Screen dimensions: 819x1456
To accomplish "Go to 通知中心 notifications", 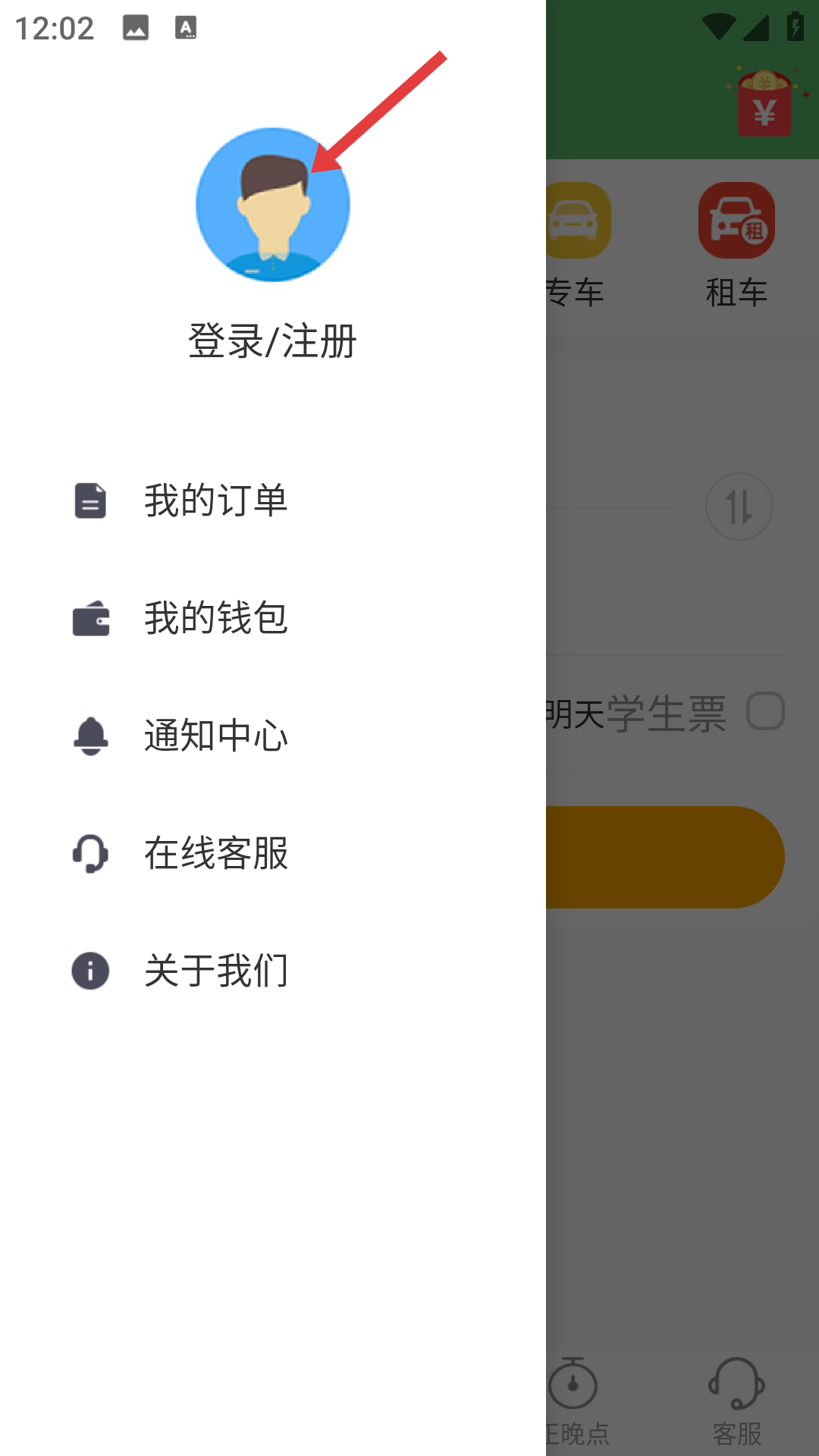I will tap(273, 736).
